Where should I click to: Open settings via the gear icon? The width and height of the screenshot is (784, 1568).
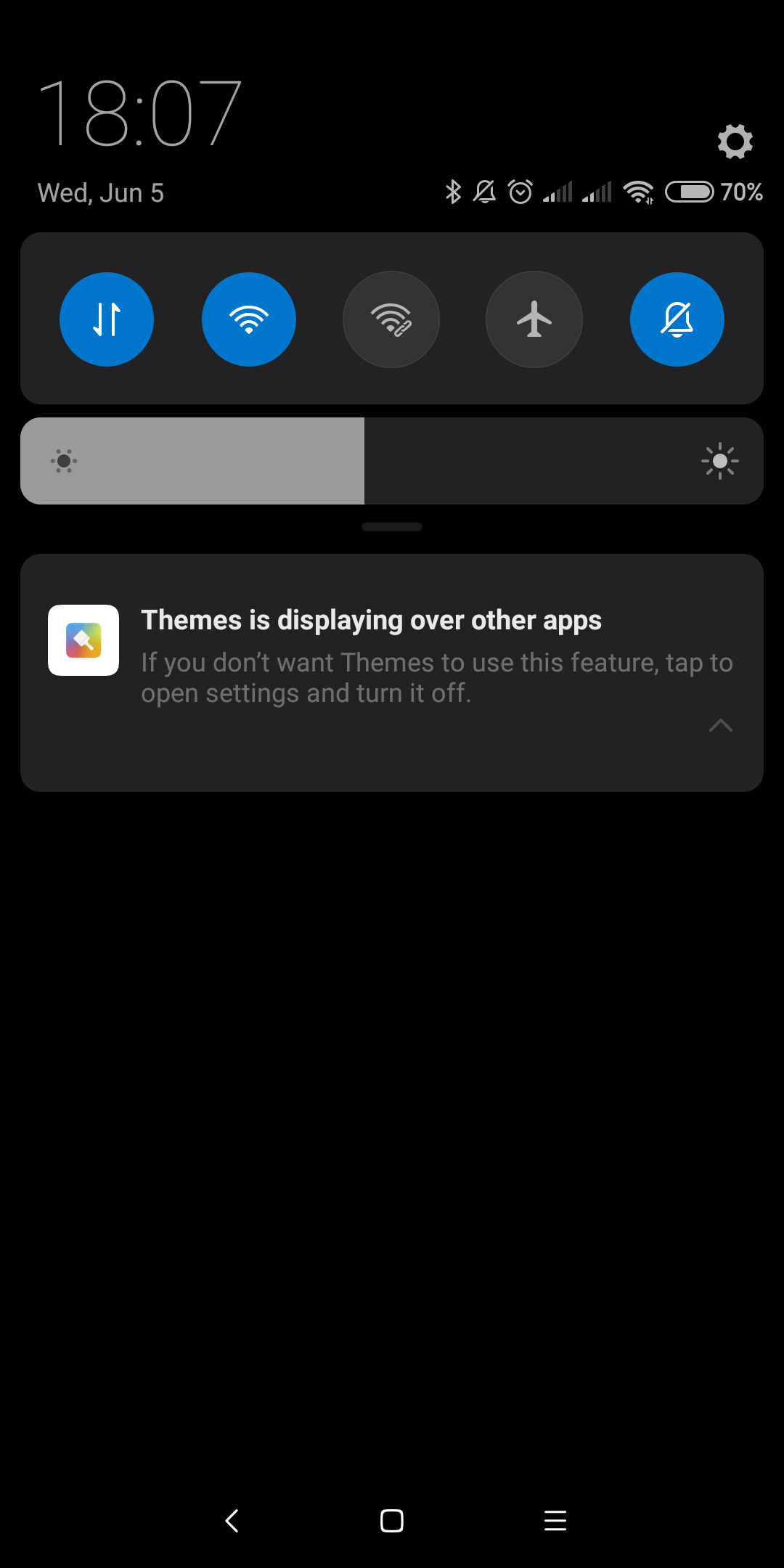point(735,141)
